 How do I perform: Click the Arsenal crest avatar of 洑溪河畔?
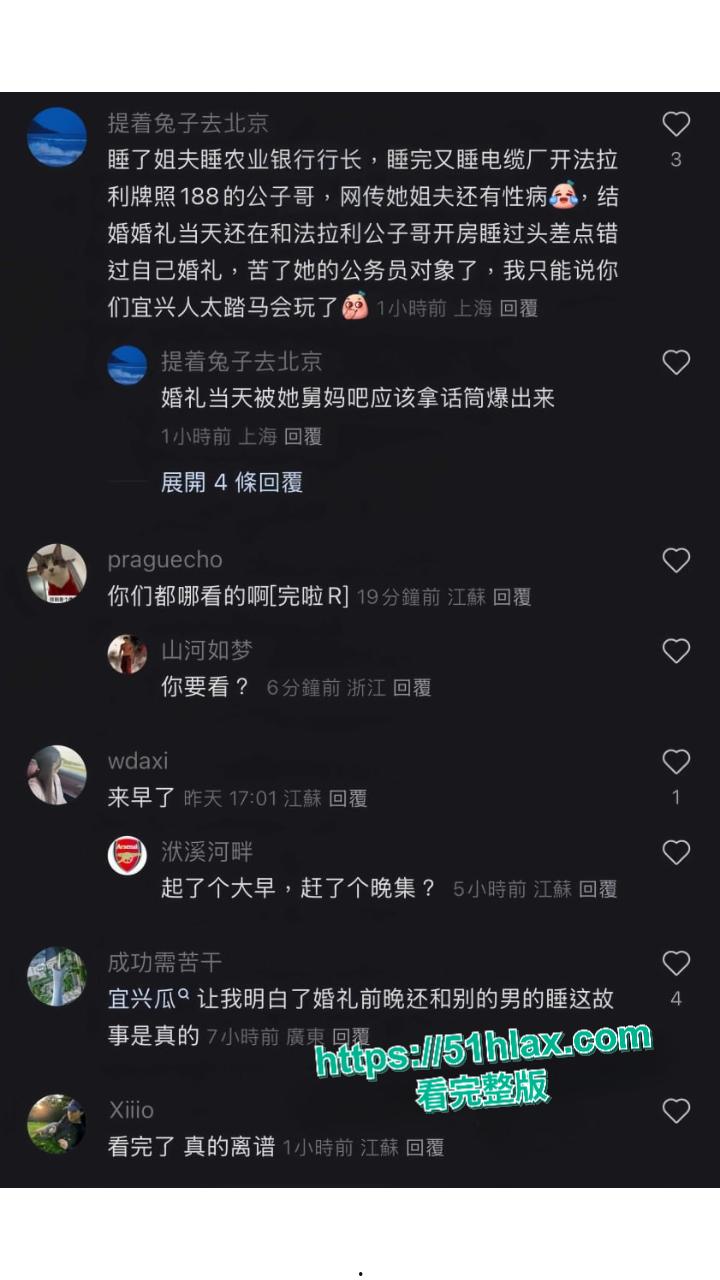pyautogui.click(x=127, y=857)
